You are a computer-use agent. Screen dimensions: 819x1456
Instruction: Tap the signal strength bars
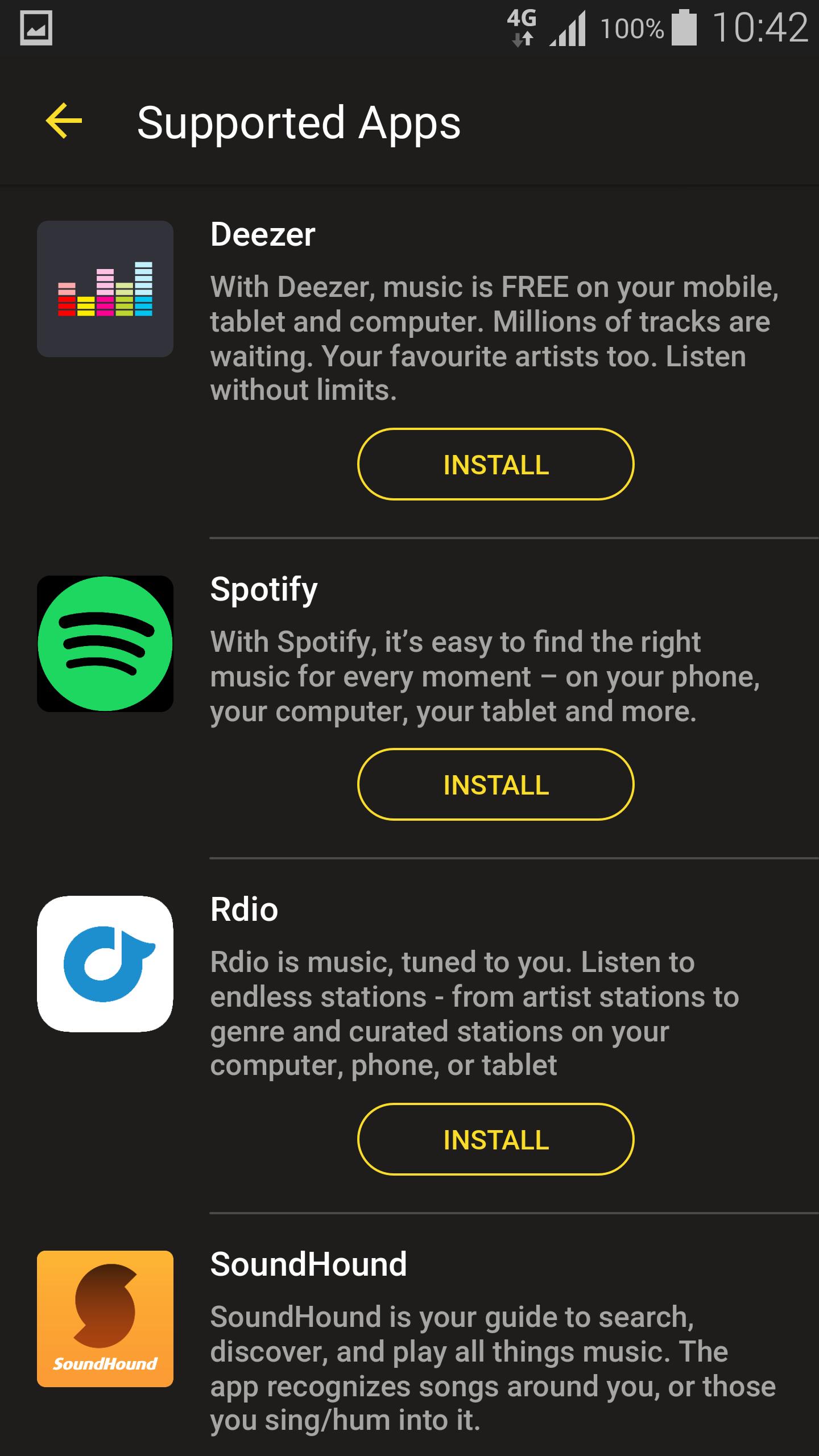(566, 28)
